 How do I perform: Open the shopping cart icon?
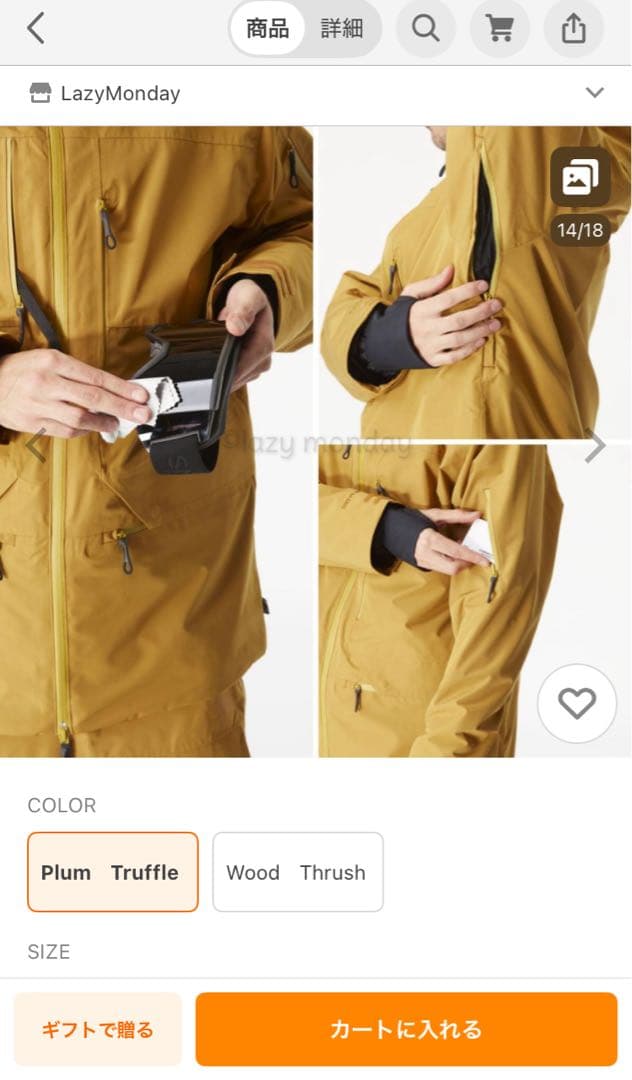coord(500,29)
